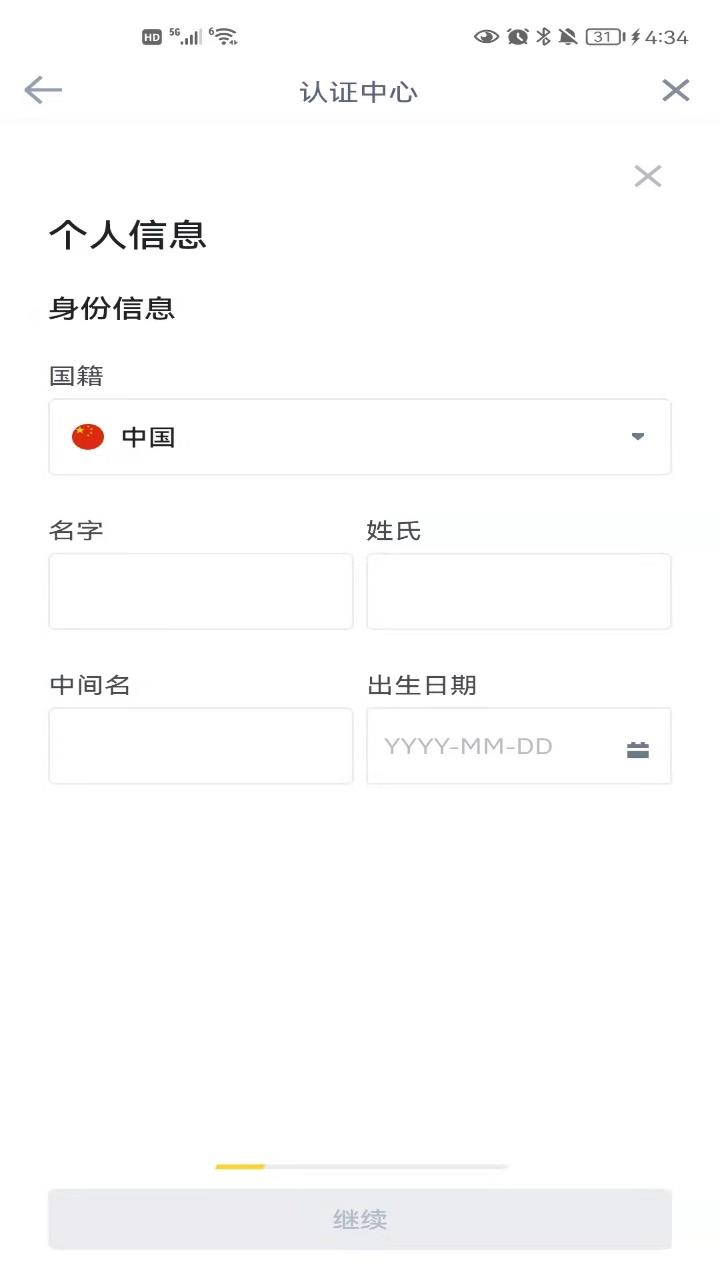Dismiss the 个人信息 form
Viewport: 720px width, 1275px height.
(648, 177)
